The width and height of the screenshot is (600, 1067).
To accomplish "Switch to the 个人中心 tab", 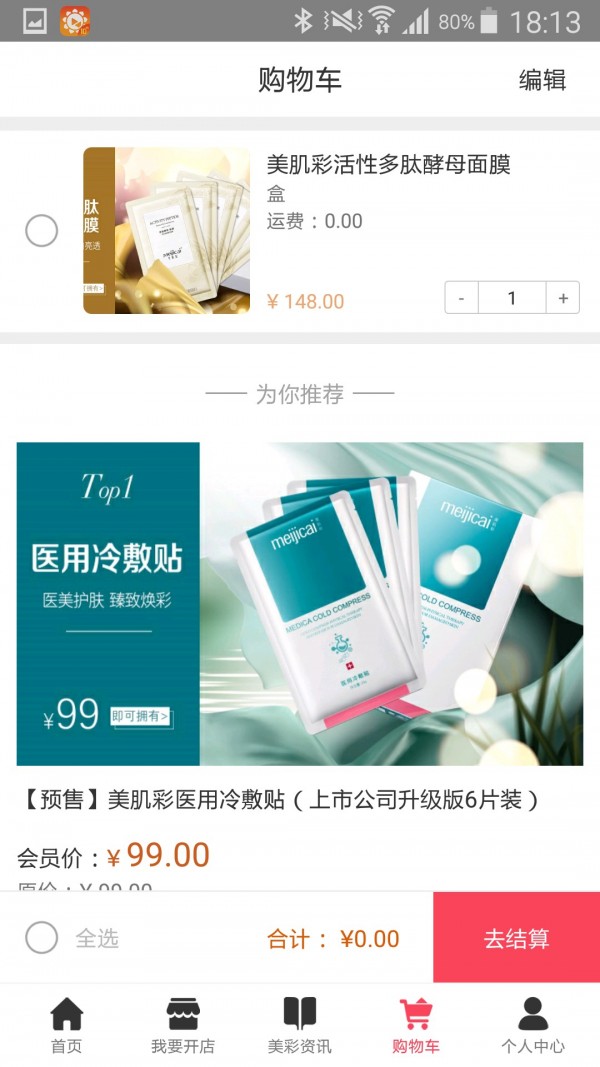I will 533,1025.
